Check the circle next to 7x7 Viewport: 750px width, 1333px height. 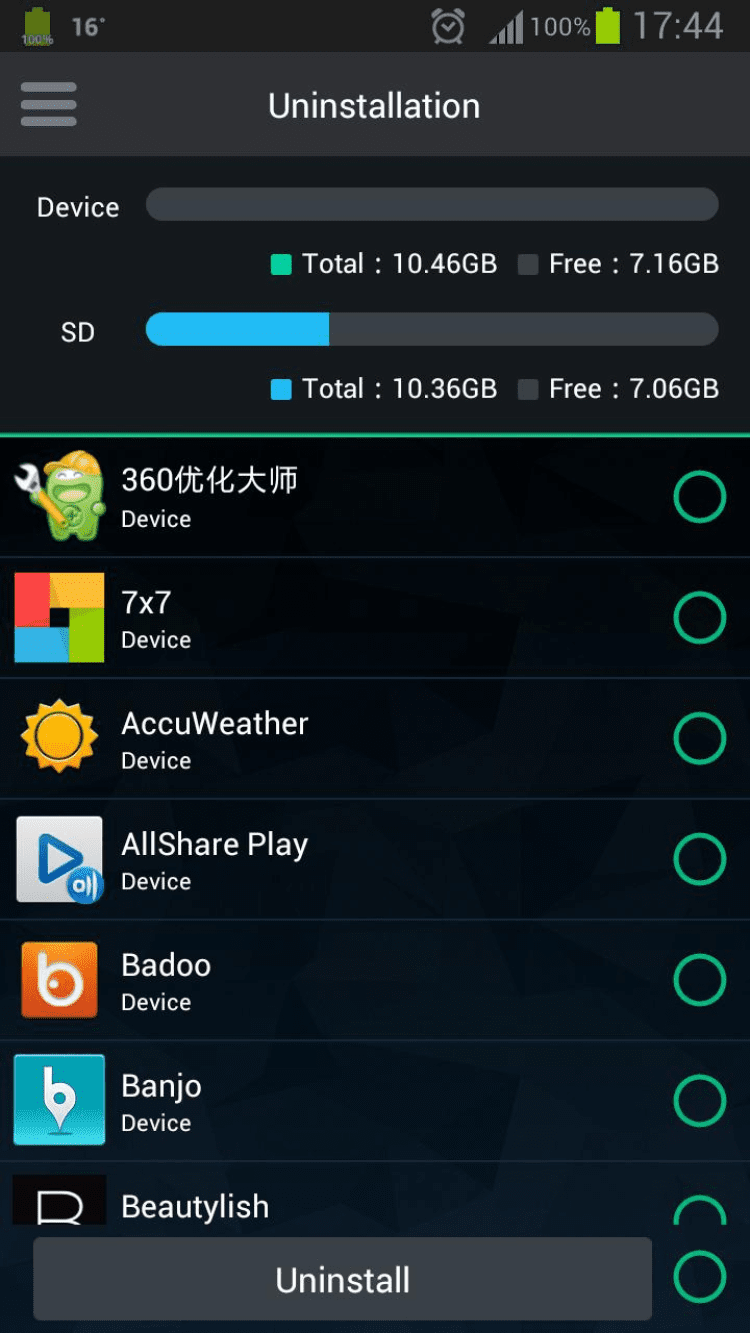pos(699,618)
